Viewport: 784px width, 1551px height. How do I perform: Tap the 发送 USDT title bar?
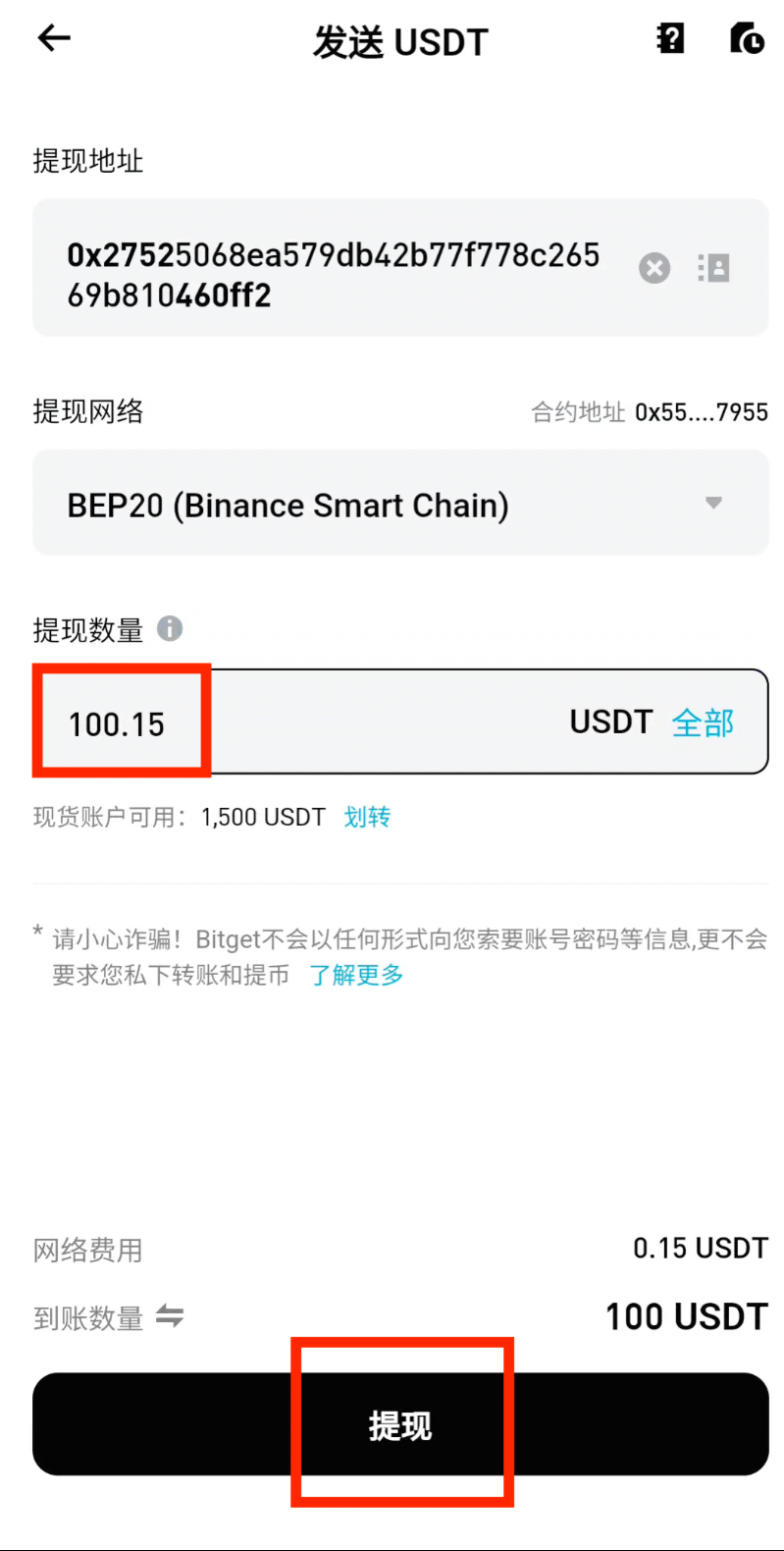tap(398, 41)
